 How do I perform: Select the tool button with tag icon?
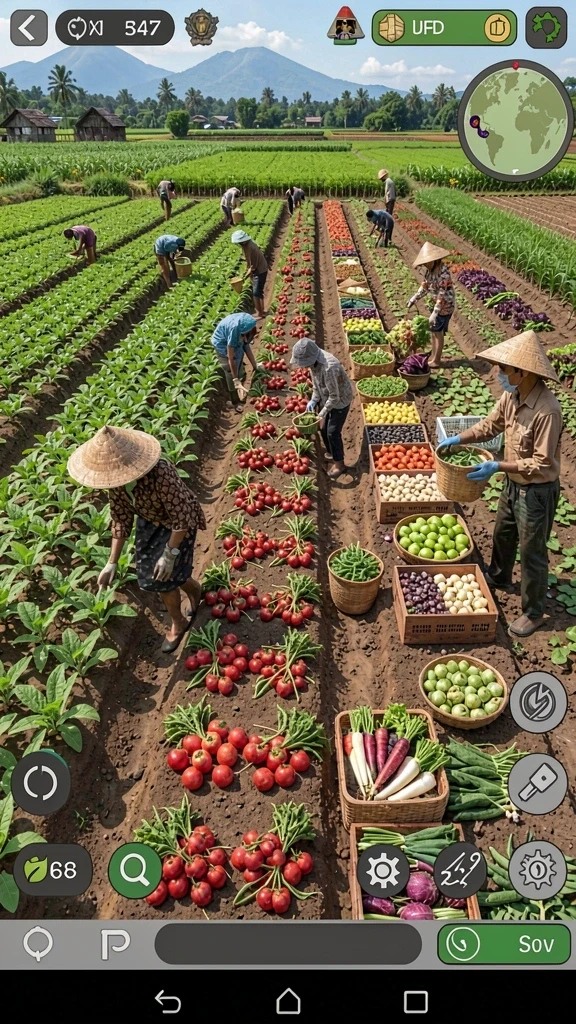pos(537,784)
